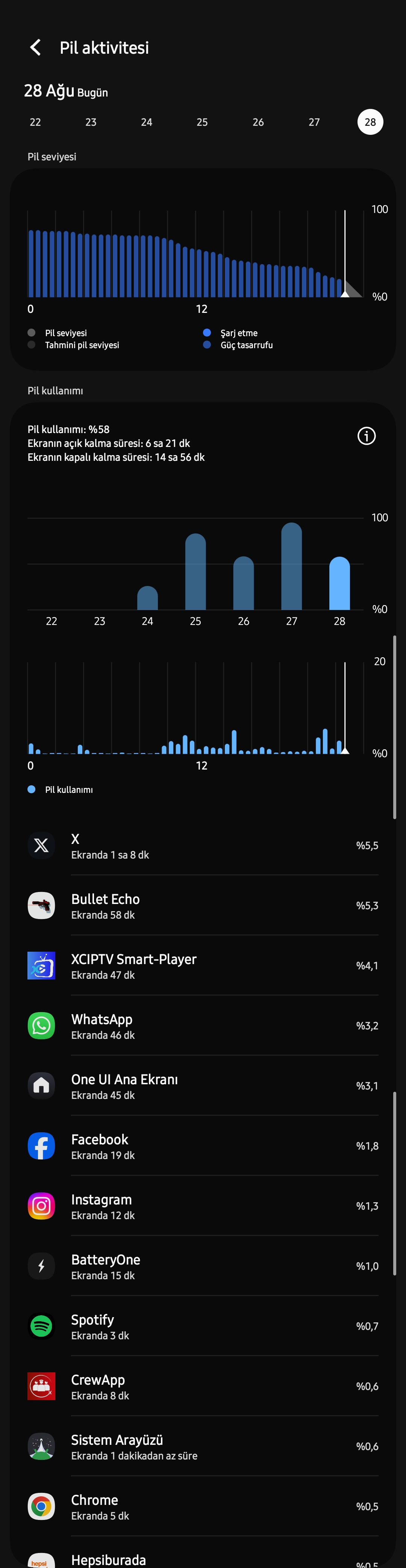Image resolution: width=406 pixels, height=1568 pixels.
Task: Open the battery usage info icon
Action: tap(367, 436)
